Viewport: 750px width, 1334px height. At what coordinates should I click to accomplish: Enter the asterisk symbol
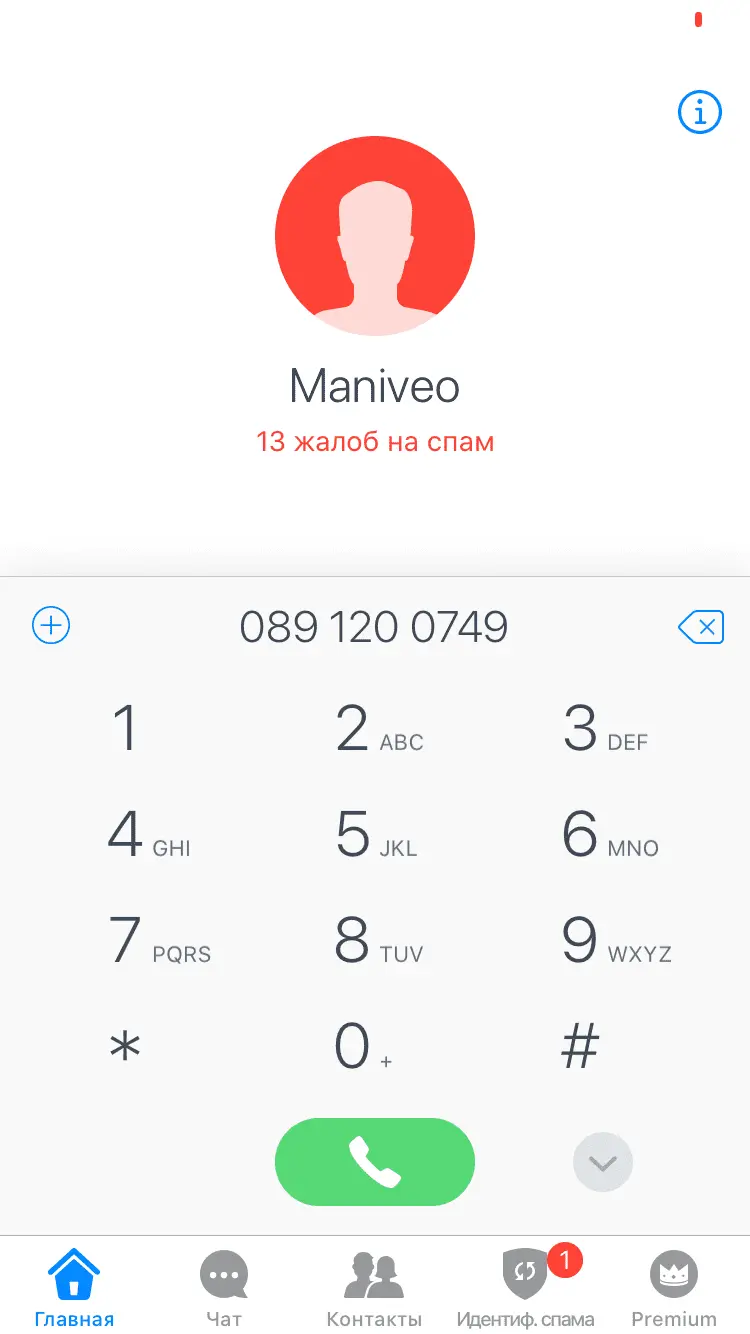point(125,1047)
